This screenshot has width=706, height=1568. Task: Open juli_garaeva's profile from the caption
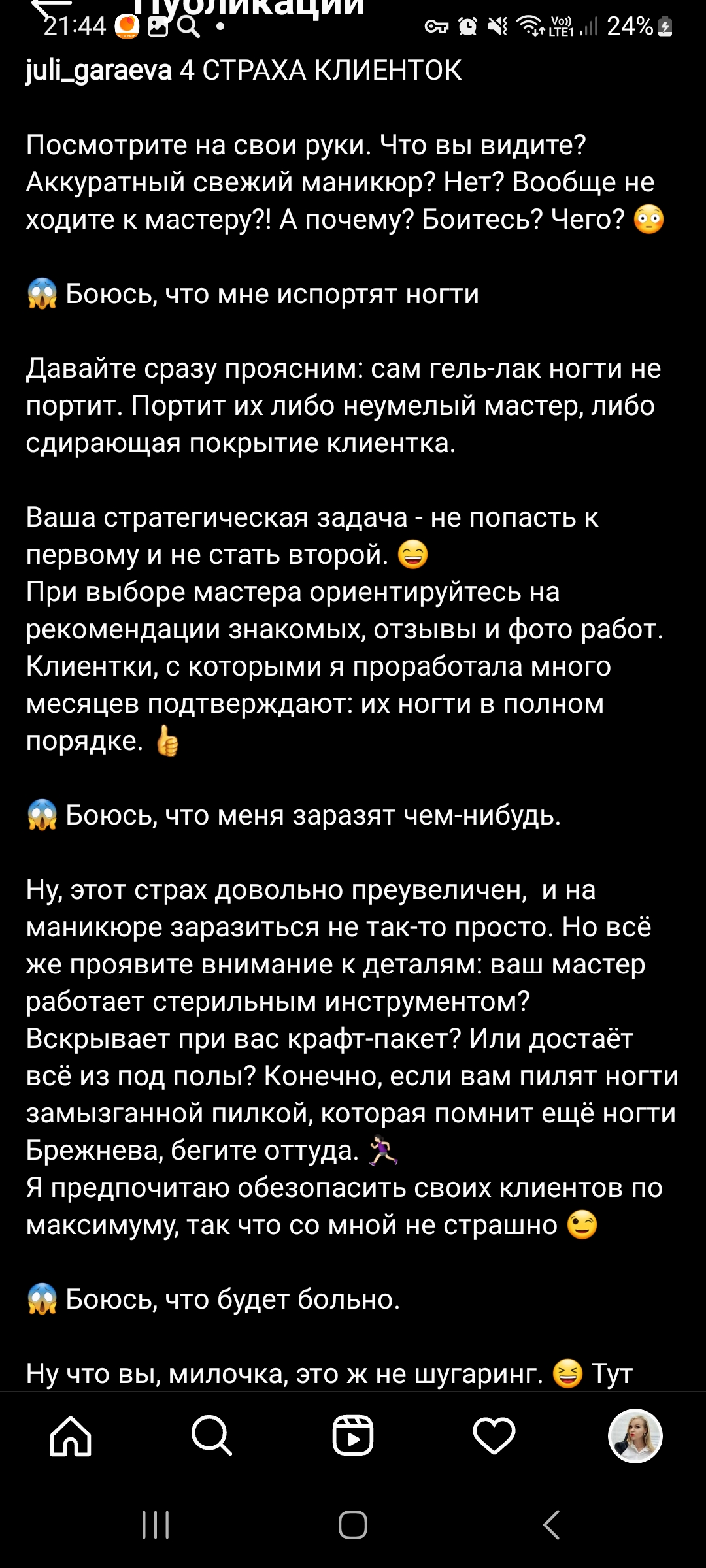[x=99, y=71]
